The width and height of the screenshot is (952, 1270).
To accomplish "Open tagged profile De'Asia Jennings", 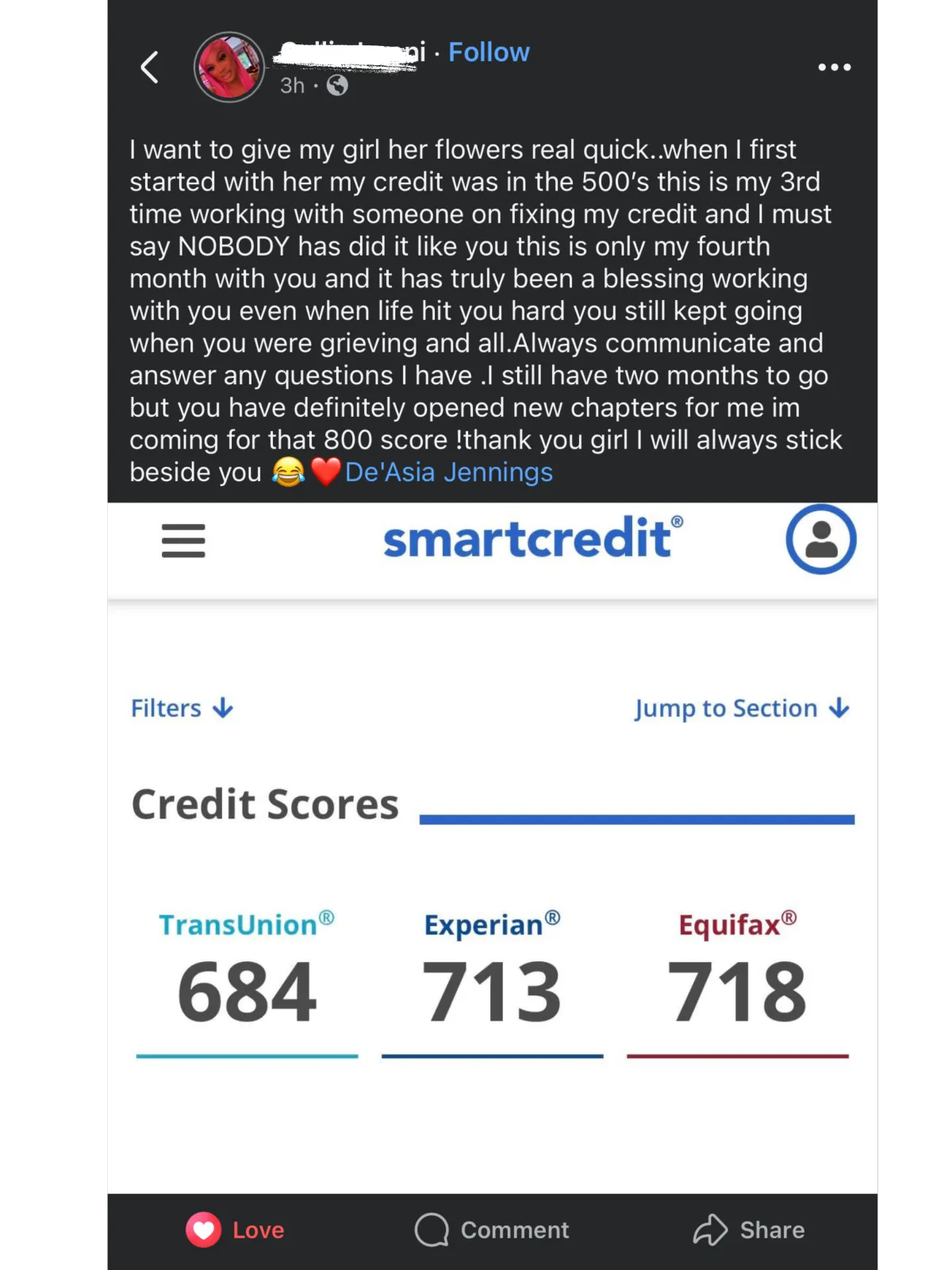I will tap(449, 472).
